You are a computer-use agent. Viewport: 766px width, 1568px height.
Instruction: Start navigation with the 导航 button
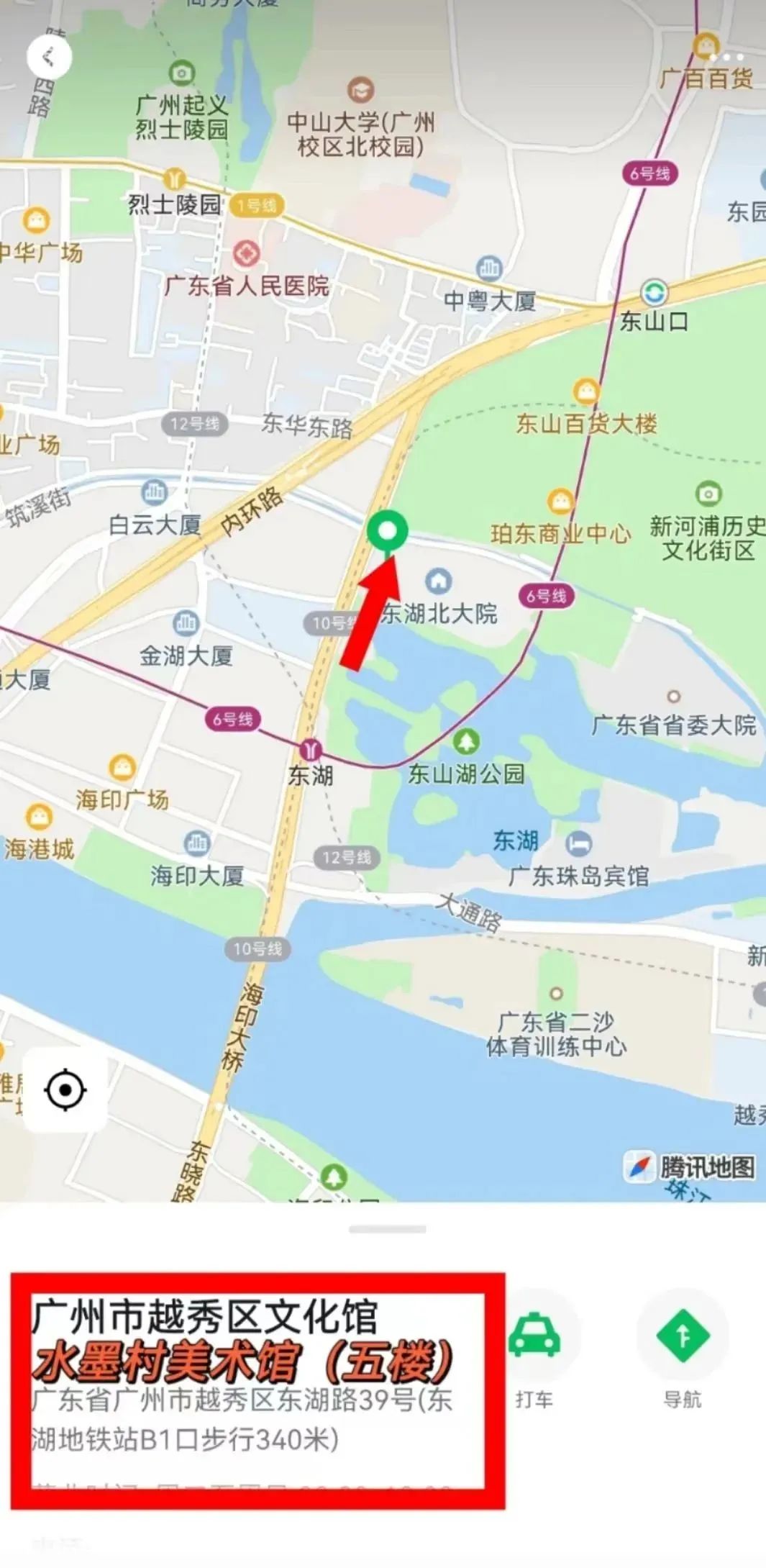click(x=683, y=1356)
